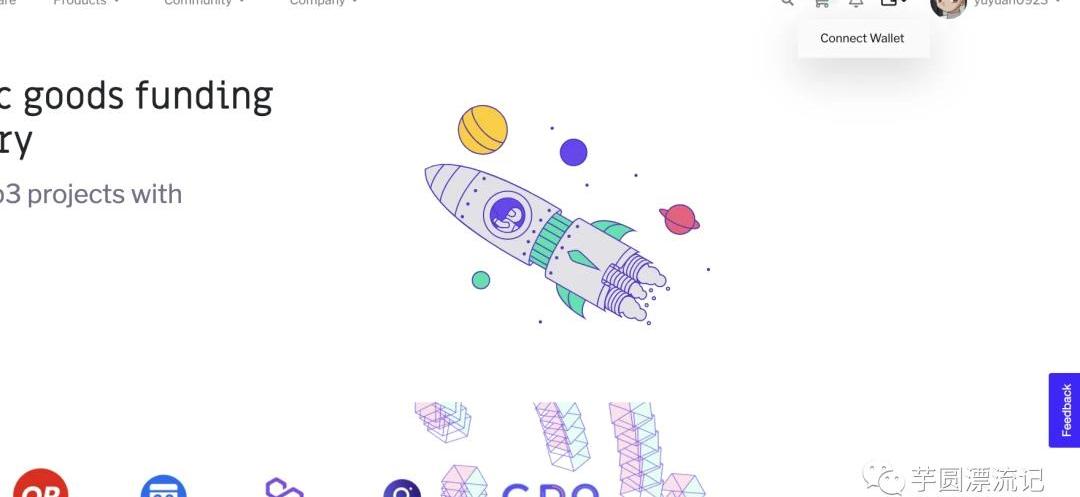This screenshot has width=1080, height=497.
Task: Open the user profile avatar menu
Action: pos(947,5)
